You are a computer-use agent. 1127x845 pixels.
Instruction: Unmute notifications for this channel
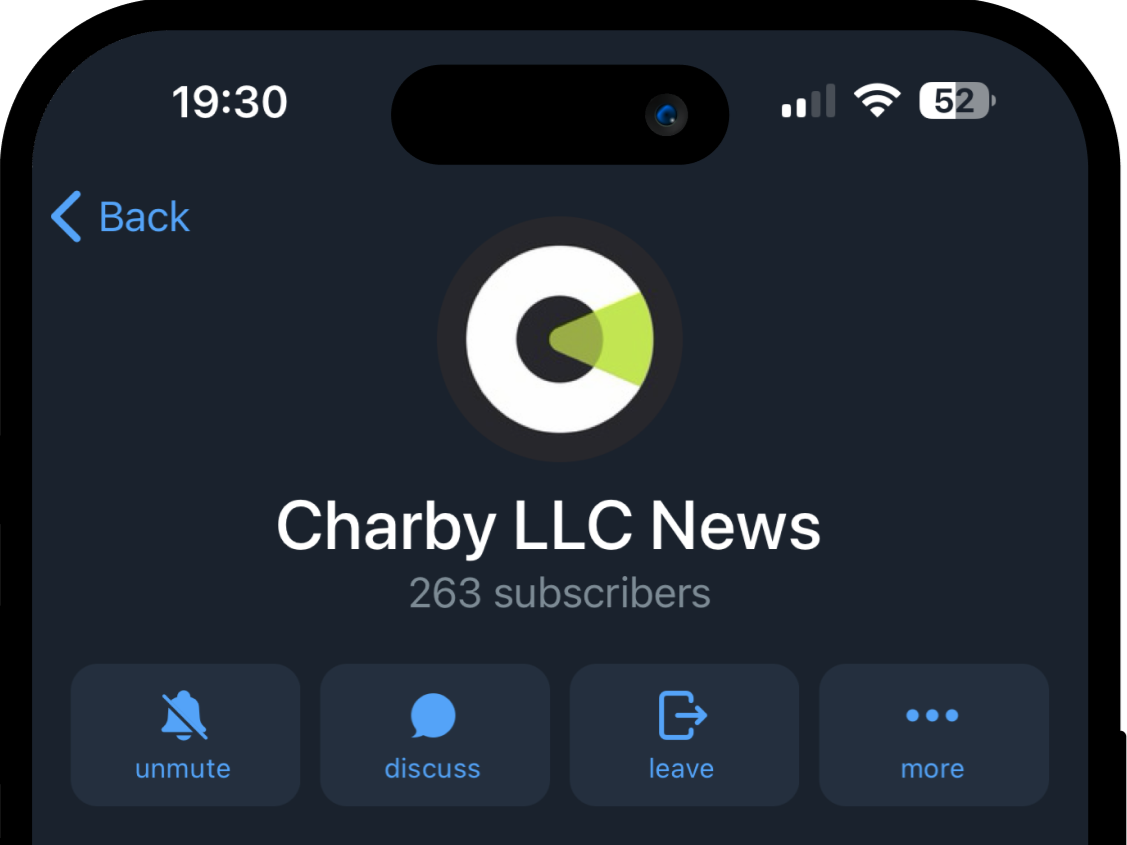pos(185,735)
